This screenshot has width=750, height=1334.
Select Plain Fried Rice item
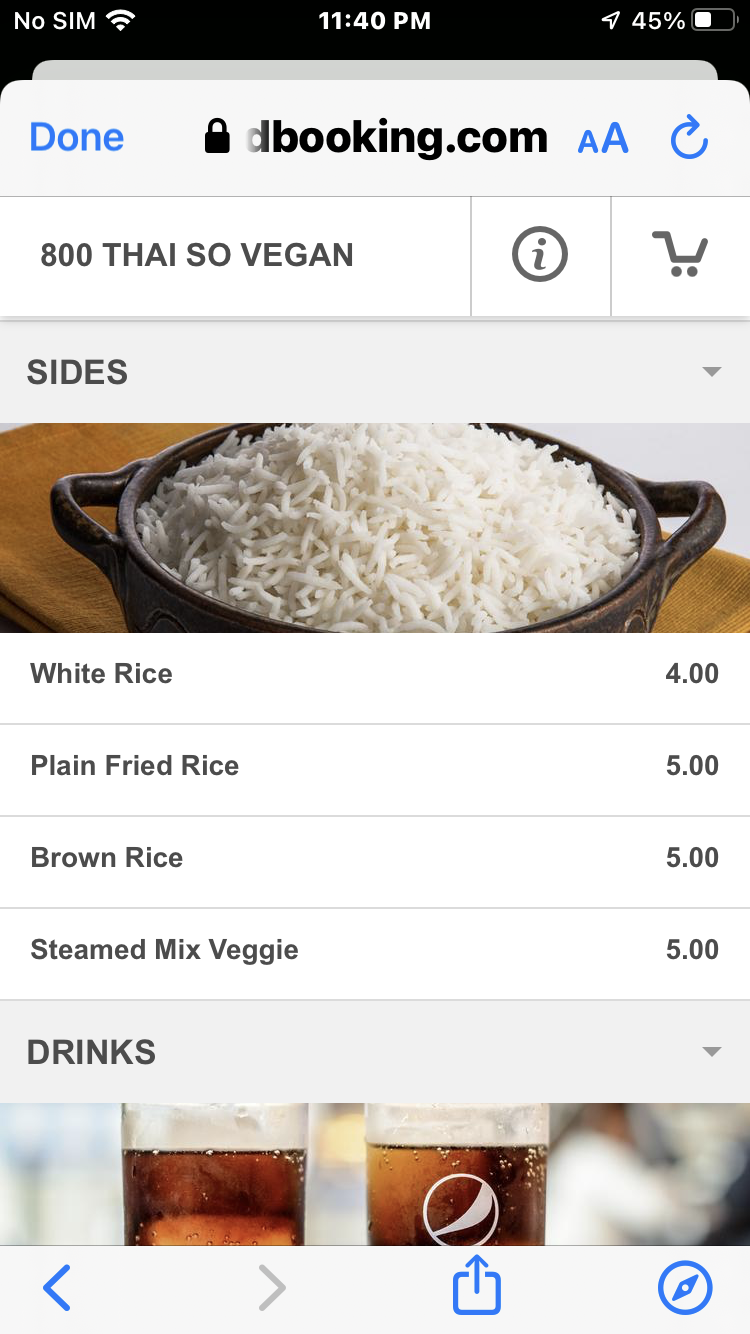374,766
